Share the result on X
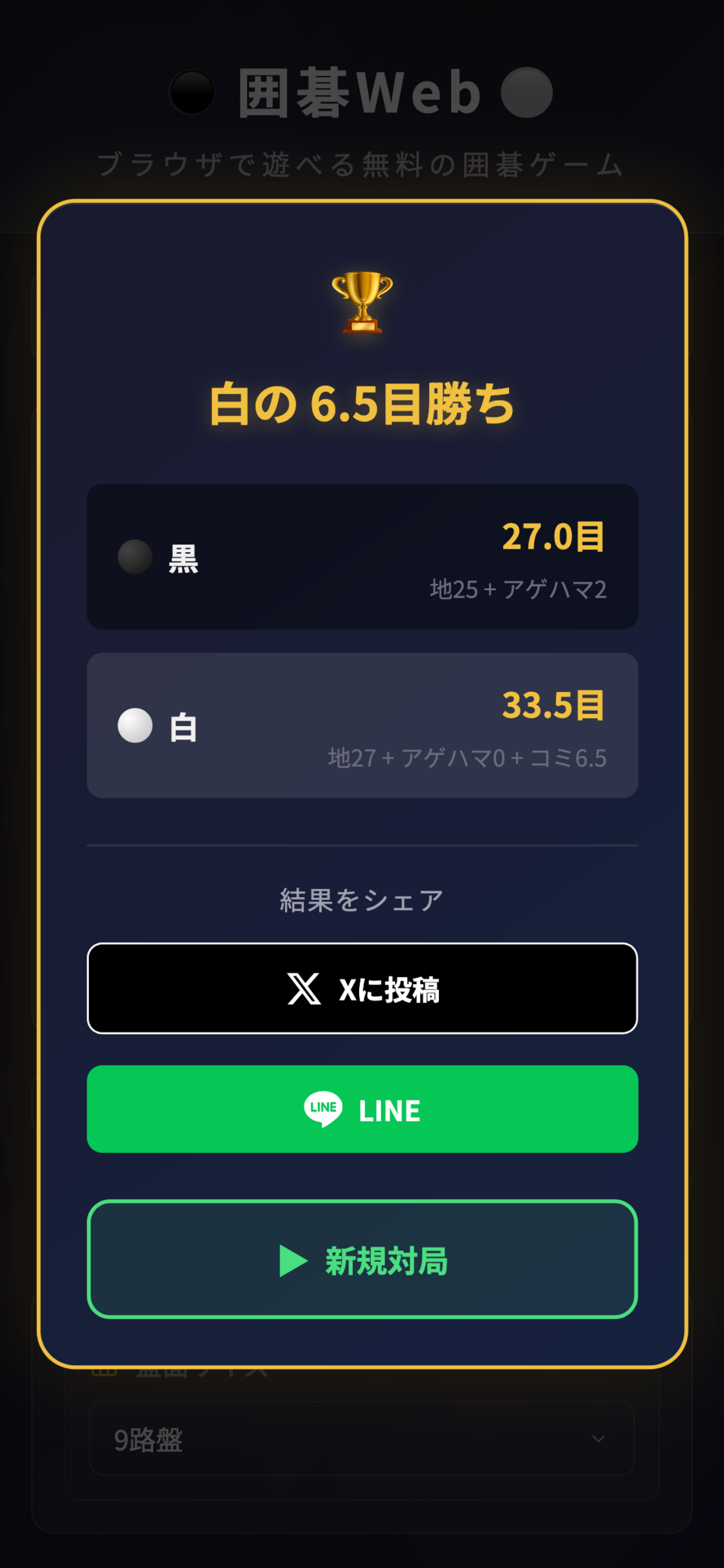724x1568 pixels. tap(362, 988)
